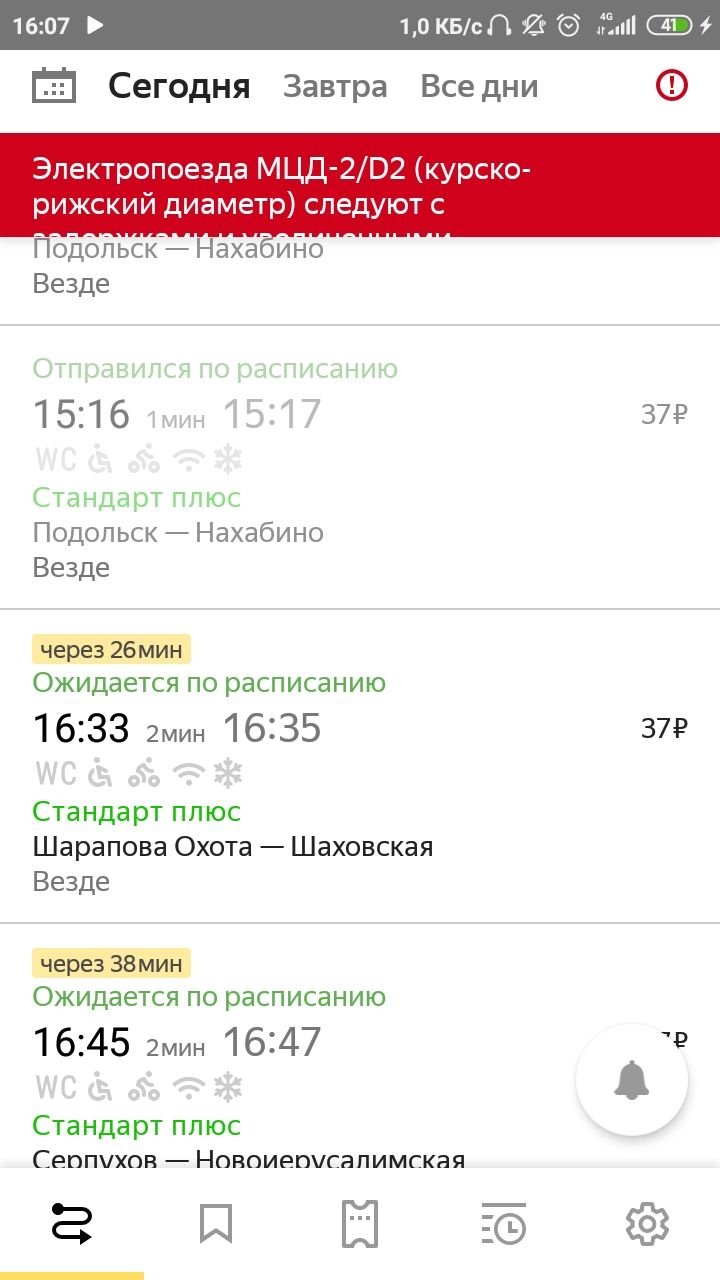Tap the floating notification bell button
Viewport: 720px width, 1280px height.
(x=632, y=1080)
